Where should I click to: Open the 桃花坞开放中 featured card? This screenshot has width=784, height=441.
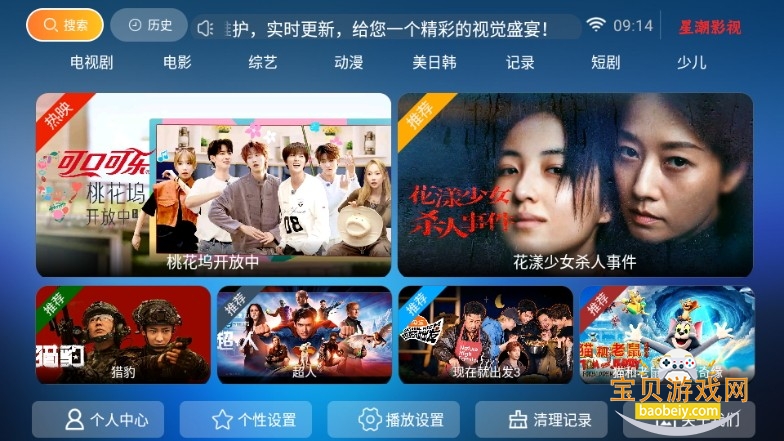(213, 184)
